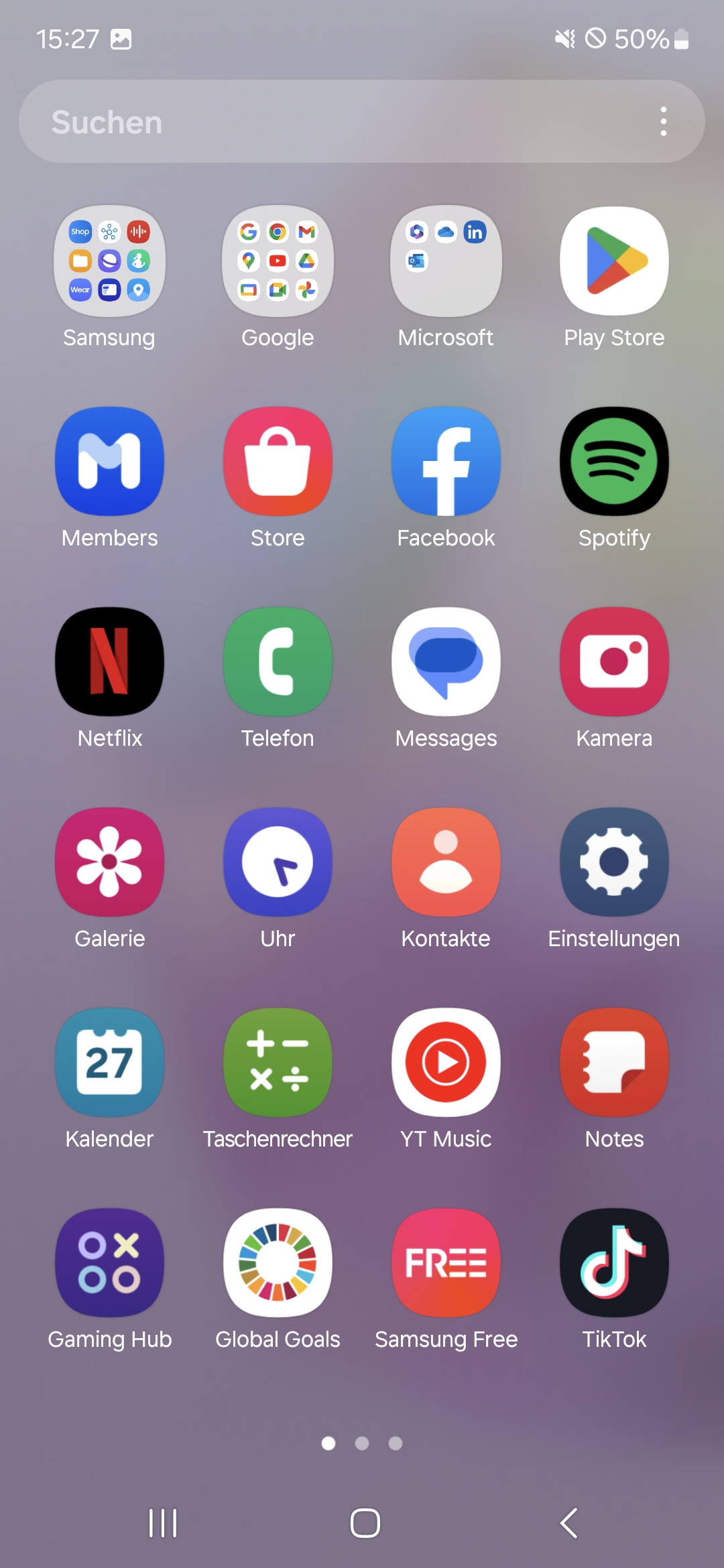
Task: Go to the system home button
Action: pyautogui.click(x=365, y=1522)
